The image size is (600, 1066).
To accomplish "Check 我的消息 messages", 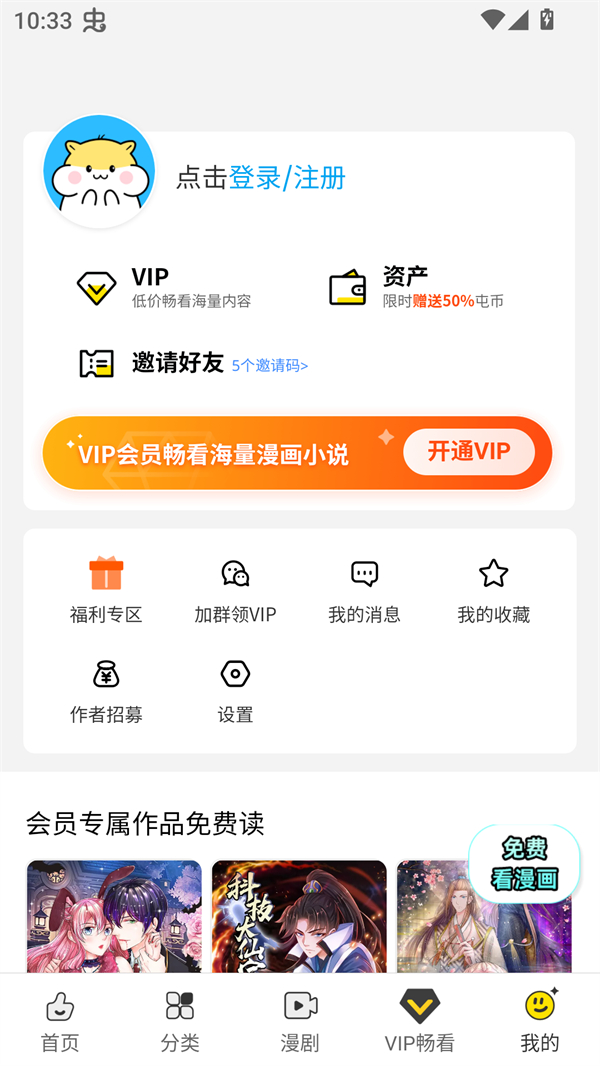I will [x=364, y=590].
